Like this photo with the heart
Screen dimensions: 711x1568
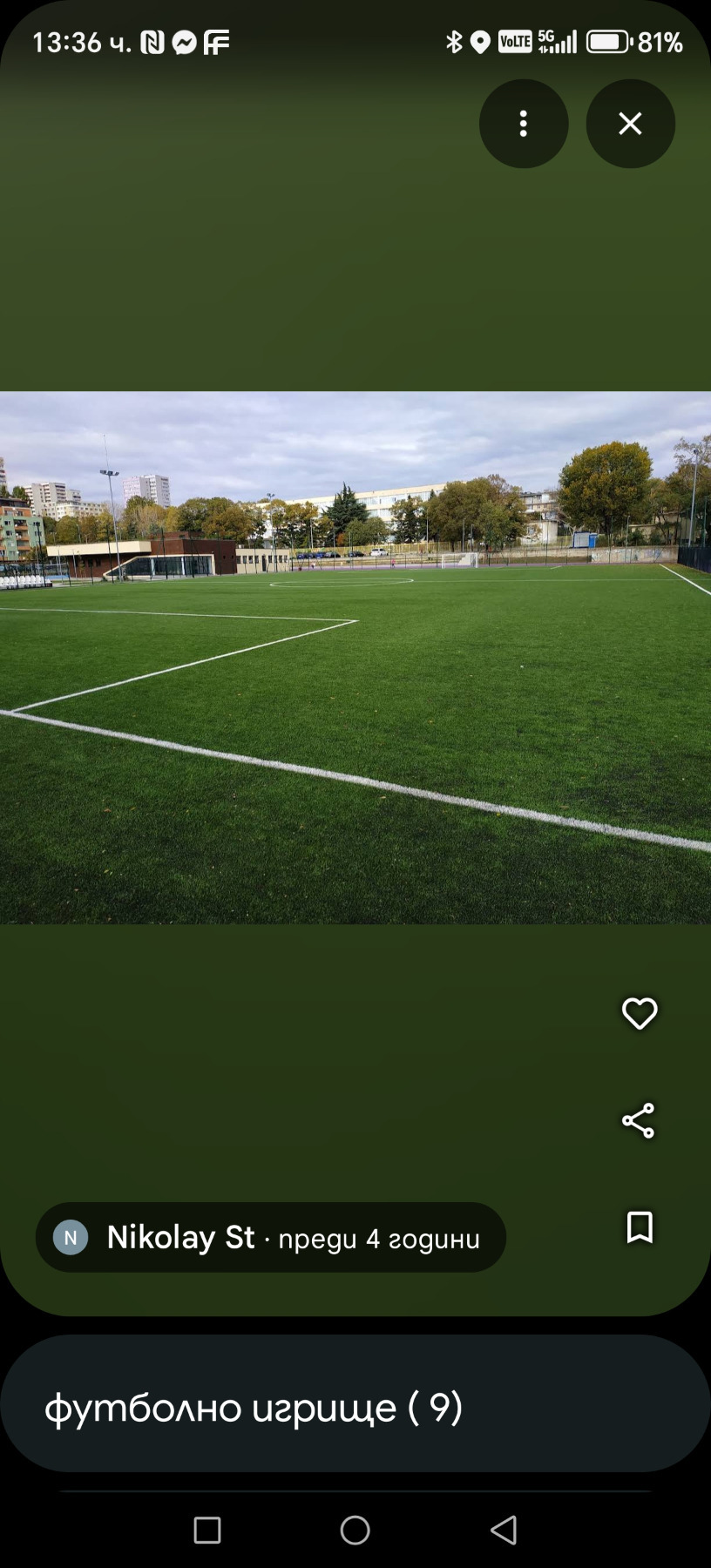[639, 1013]
